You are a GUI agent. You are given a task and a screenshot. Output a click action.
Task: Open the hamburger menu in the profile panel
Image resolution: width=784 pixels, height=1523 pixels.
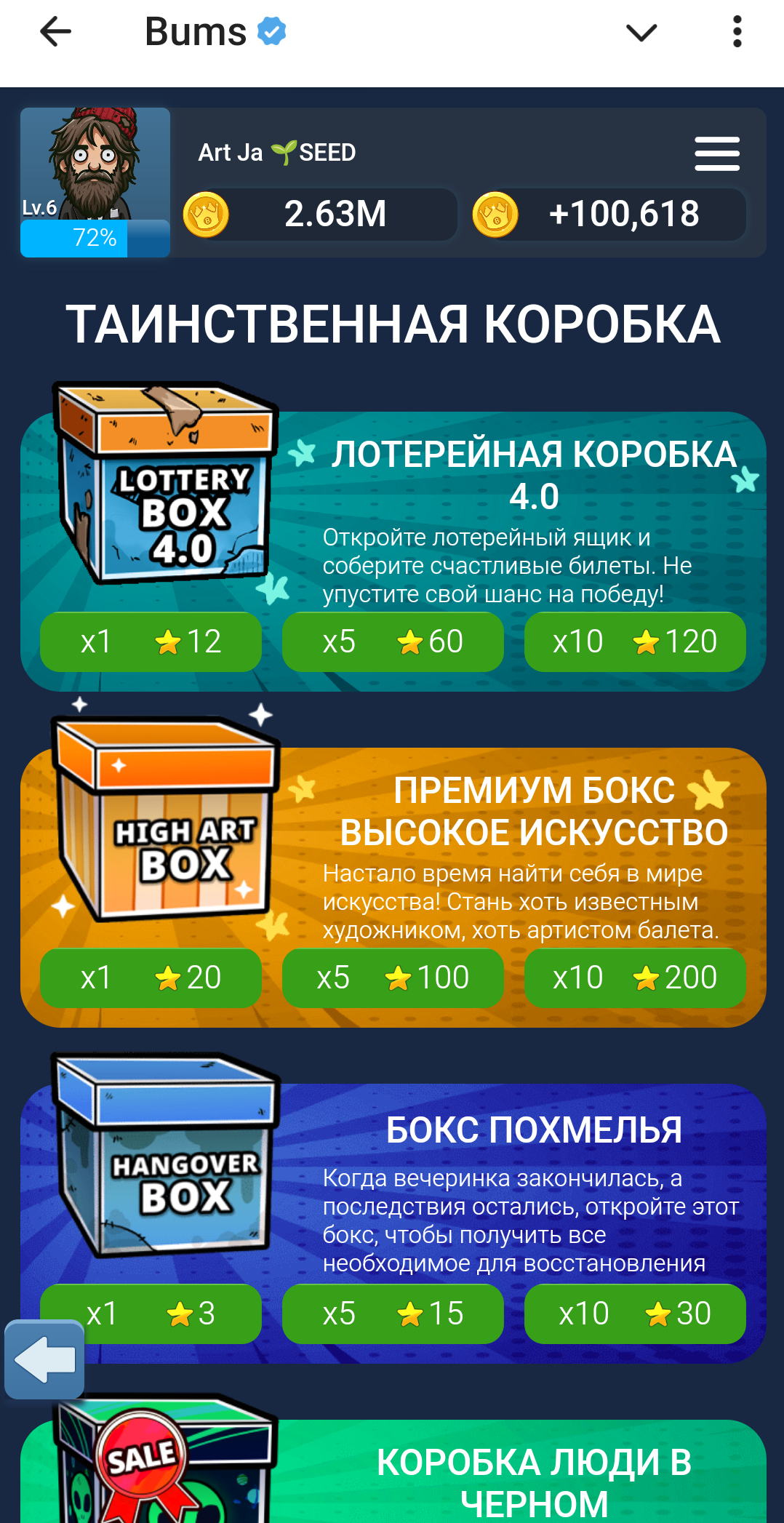pos(716,153)
